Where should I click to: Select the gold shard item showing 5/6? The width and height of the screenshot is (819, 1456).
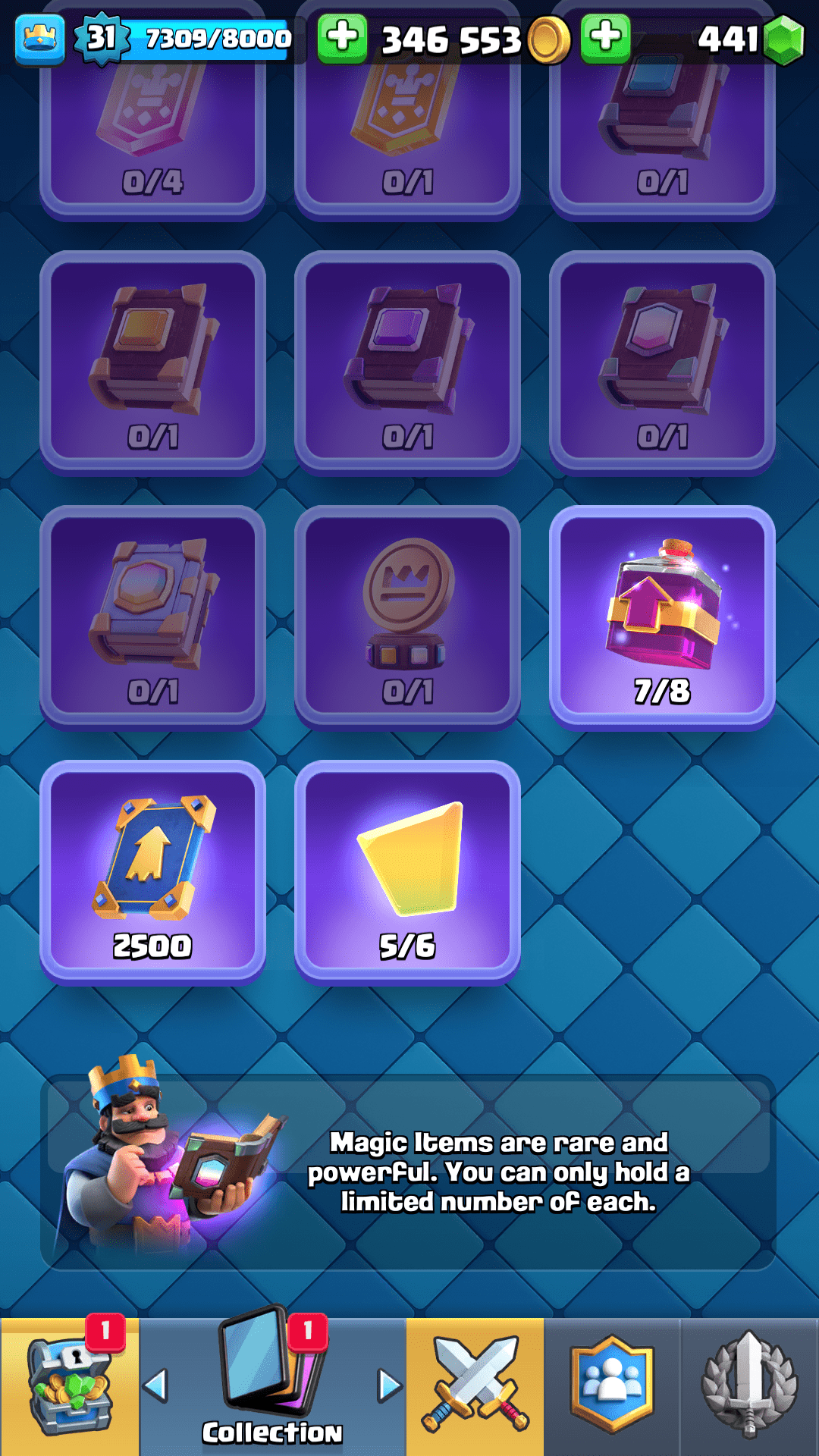[x=407, y=872]
